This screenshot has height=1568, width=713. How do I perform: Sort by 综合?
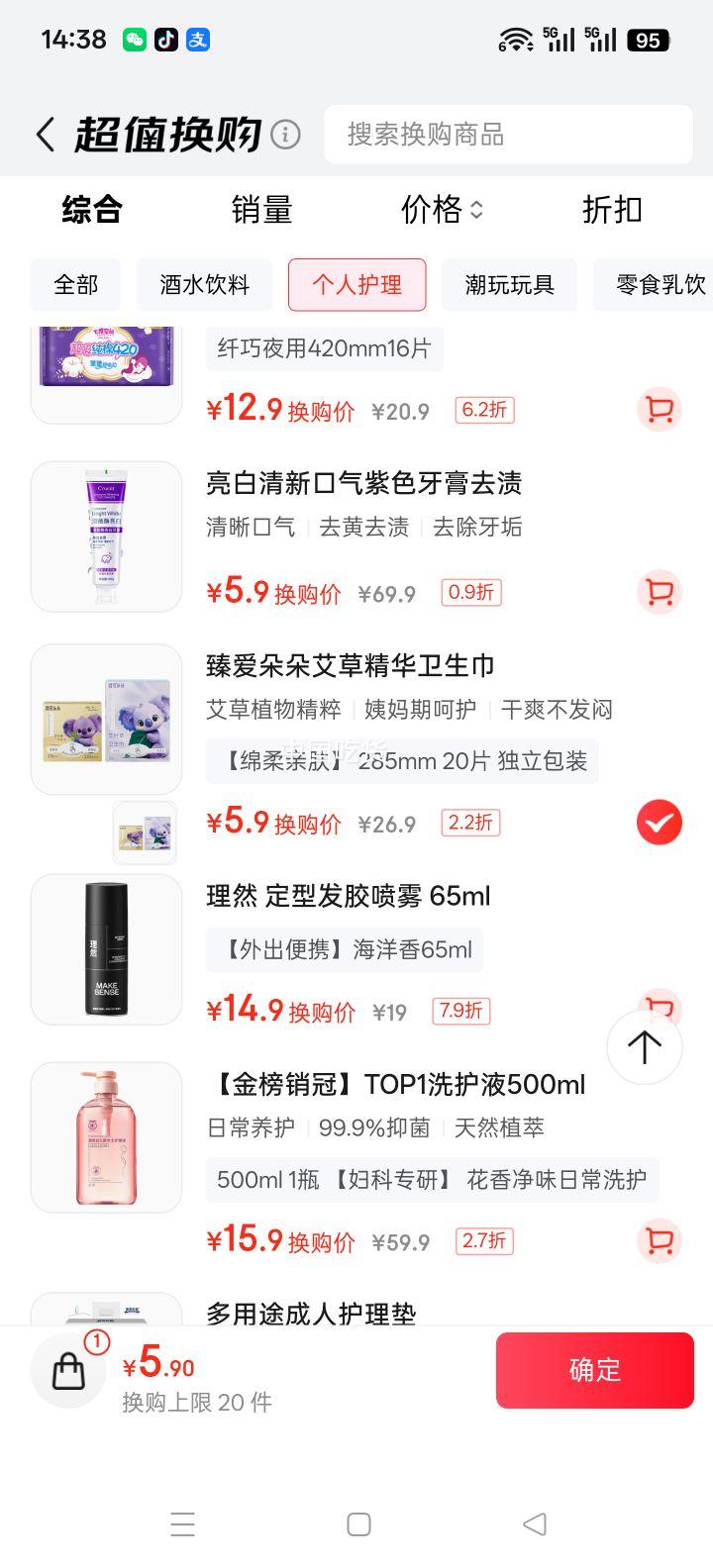click(92, 210)
